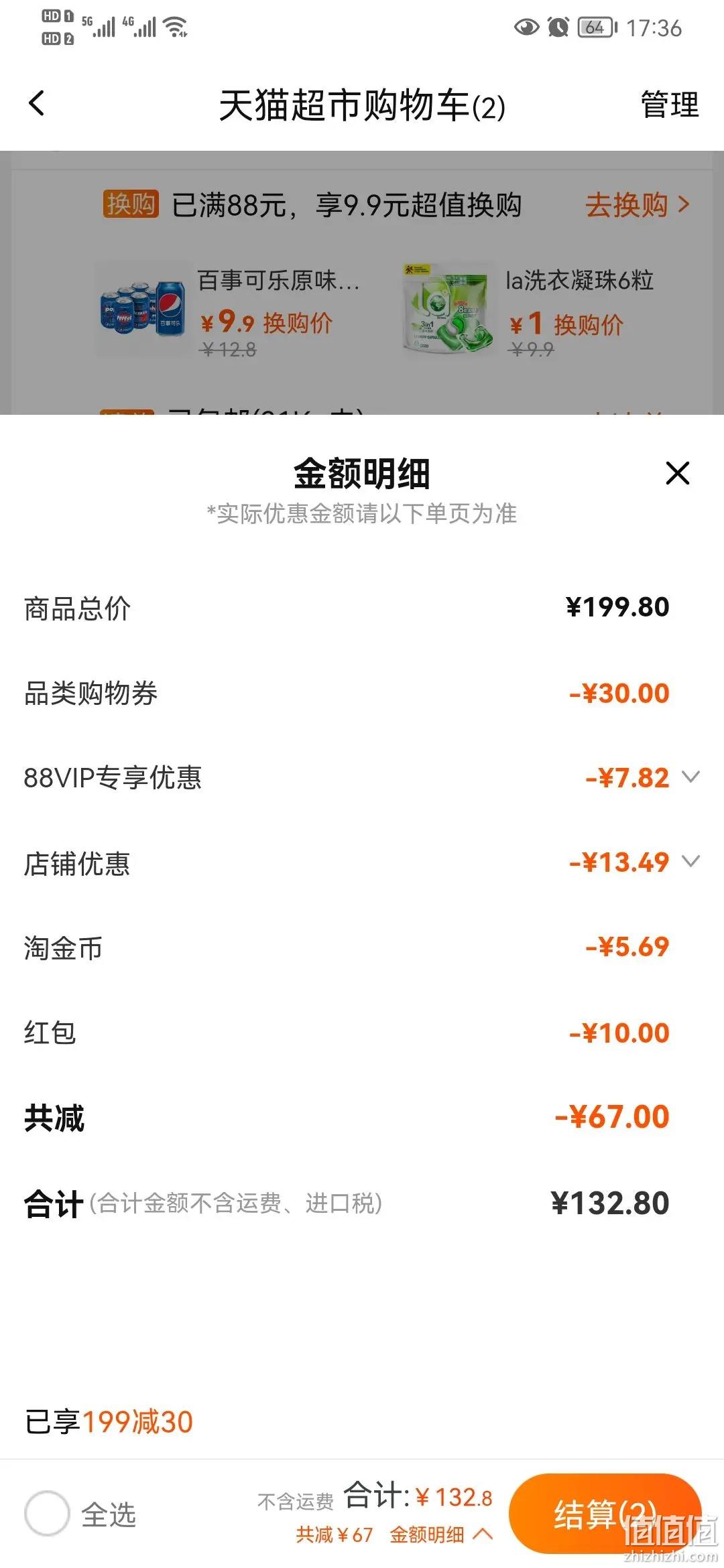Toggle the 全选 checkbox
The height and width of the screenshot is (1568, 724).
[47, 1513]
